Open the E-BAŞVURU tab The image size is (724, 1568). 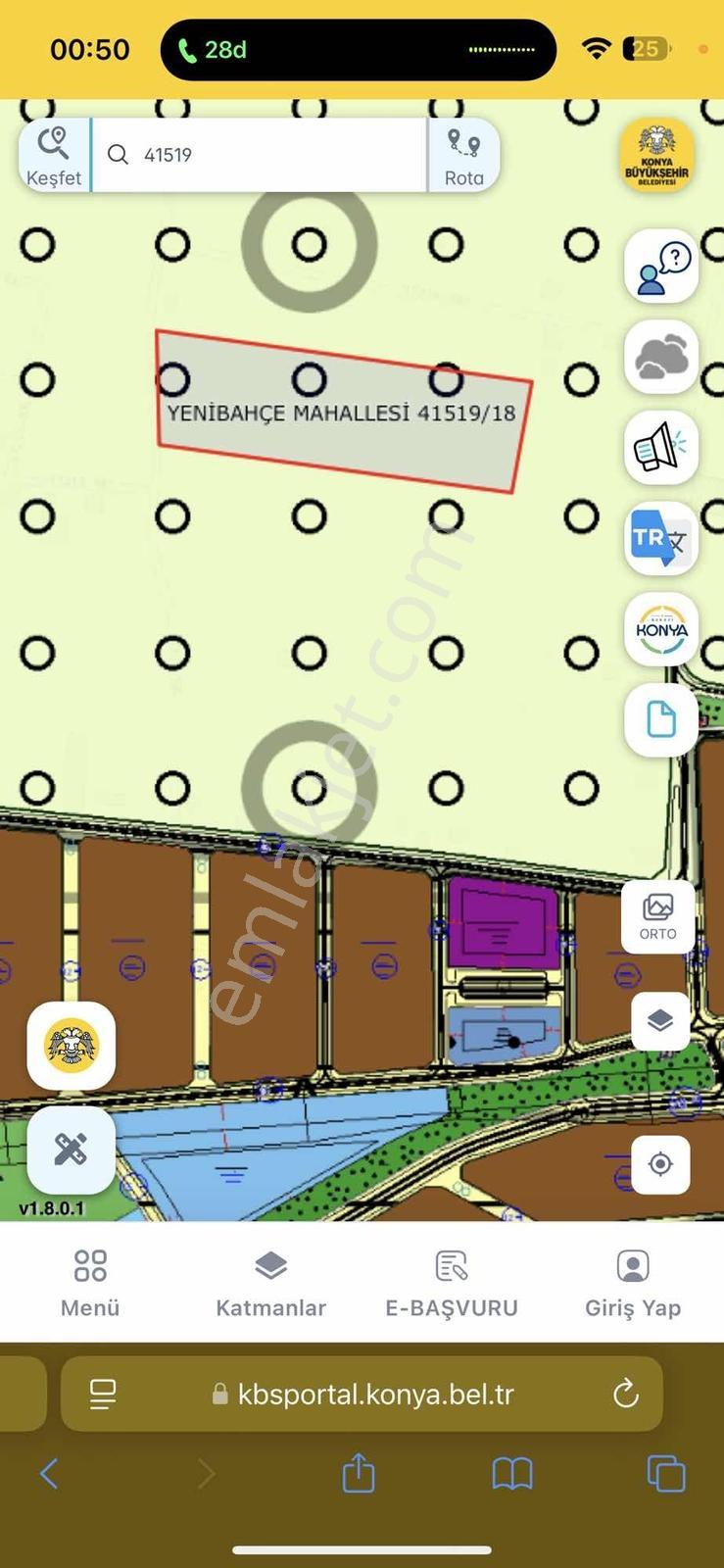click(x=452, y=1283)
